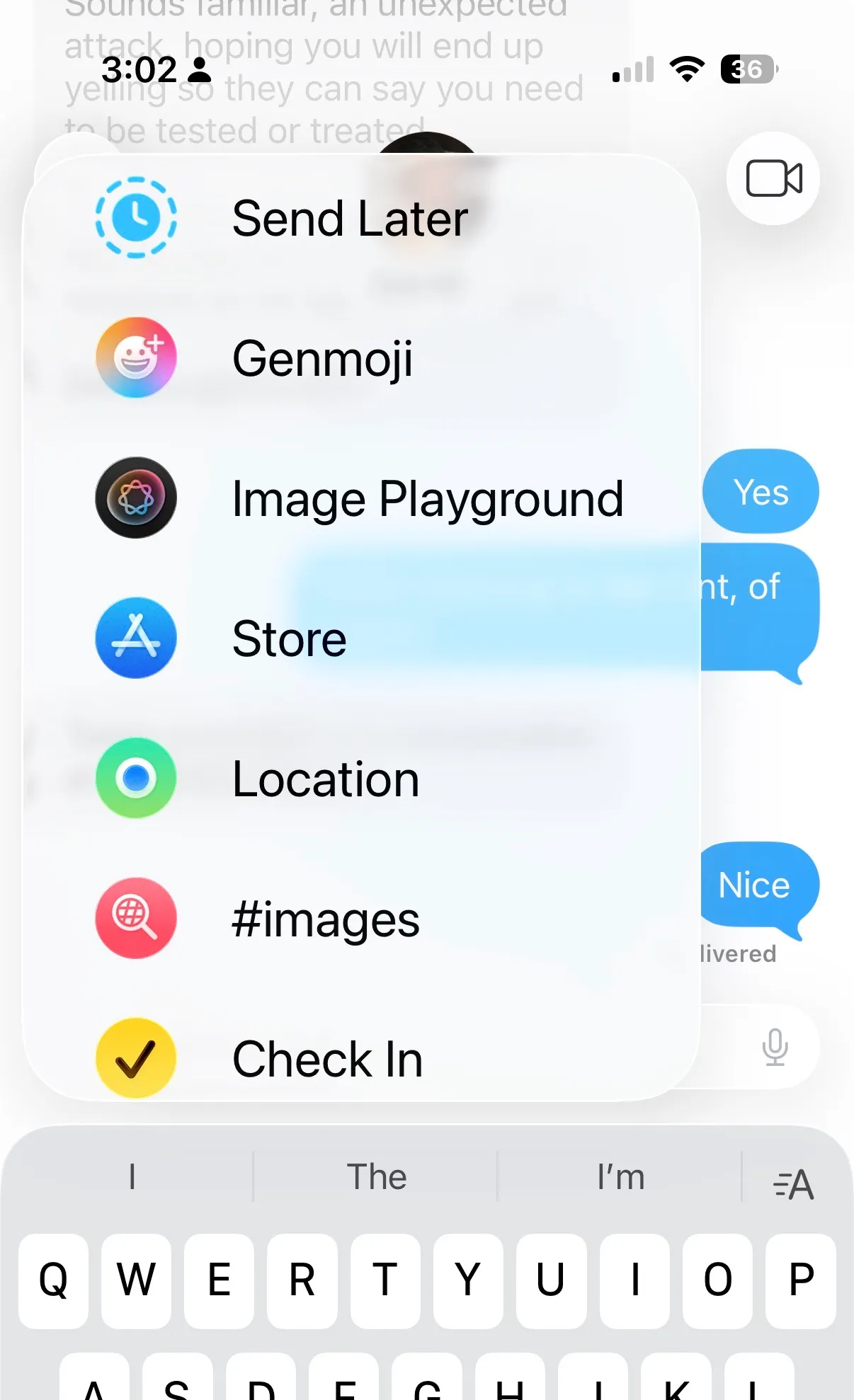This screenshot has width=854, height=1400.
Task: Start a FaceTime call with the video icon
Action: (x=773, y=178)
